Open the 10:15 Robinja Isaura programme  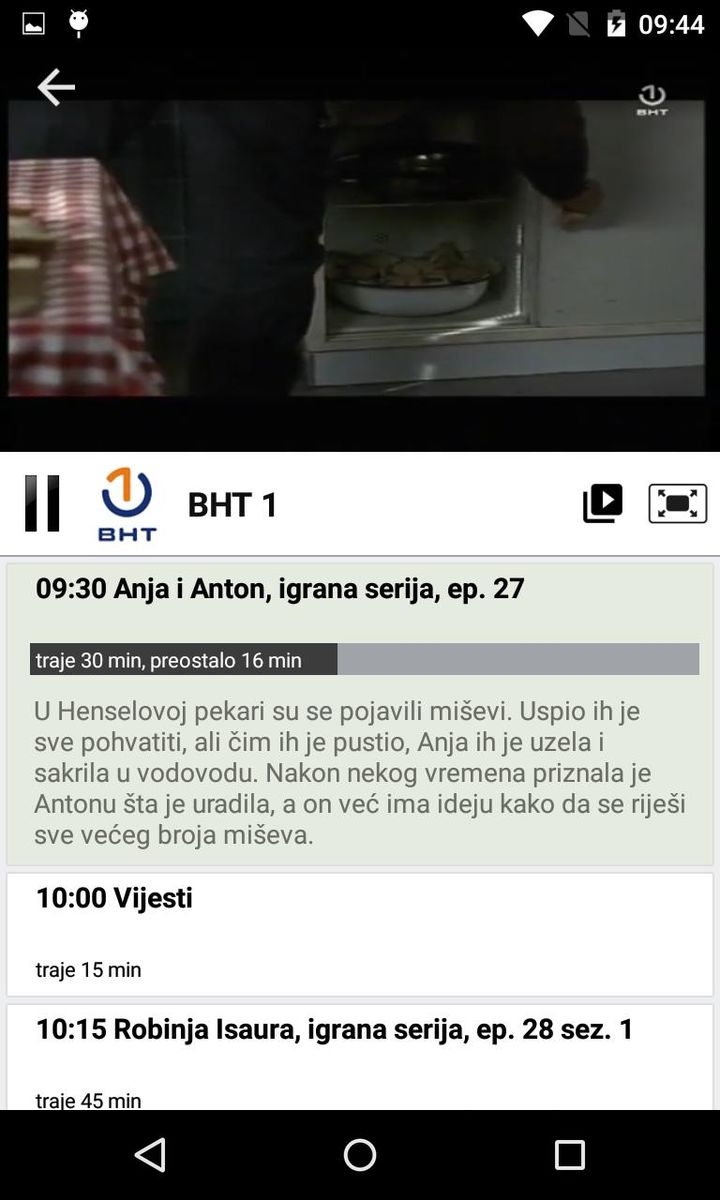click(x=360, y=1056)
